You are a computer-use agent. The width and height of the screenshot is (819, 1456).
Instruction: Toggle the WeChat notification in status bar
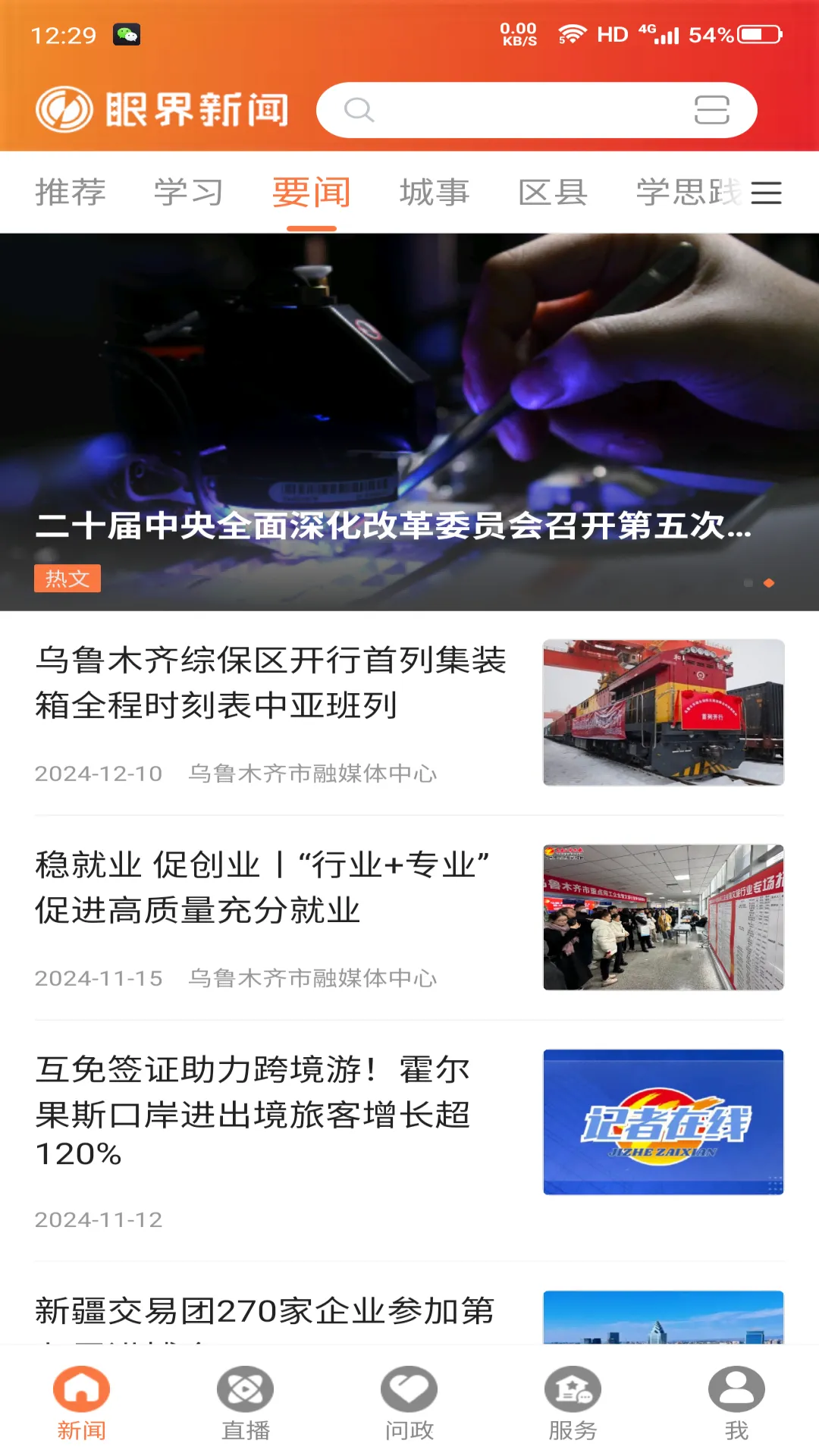pos(127,34)
